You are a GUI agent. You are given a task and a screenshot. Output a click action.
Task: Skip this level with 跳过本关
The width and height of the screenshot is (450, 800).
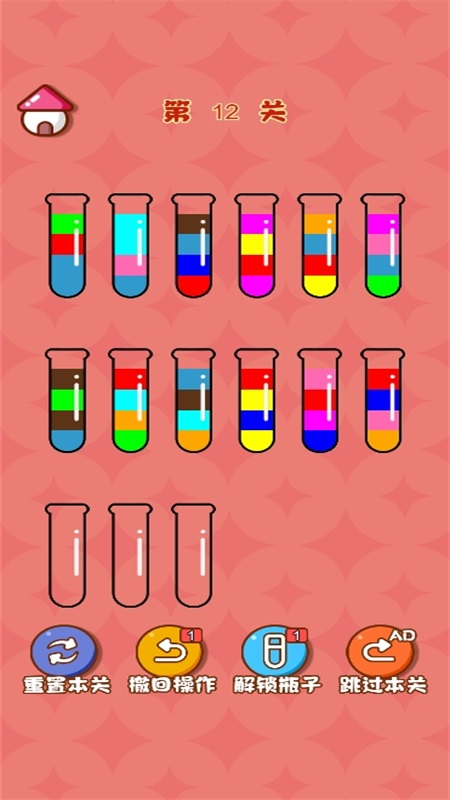pyautogui.click(x=383, y=659)
